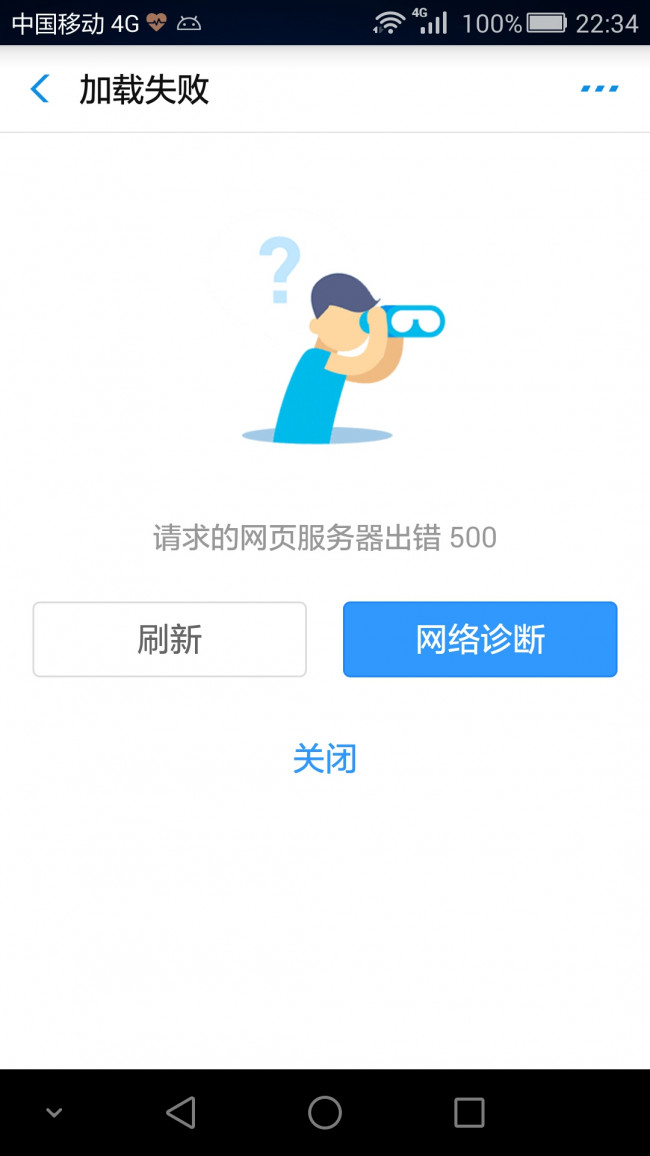Open the recent apps overview
650x1156 pixels.
click(x=469, y=1112)
